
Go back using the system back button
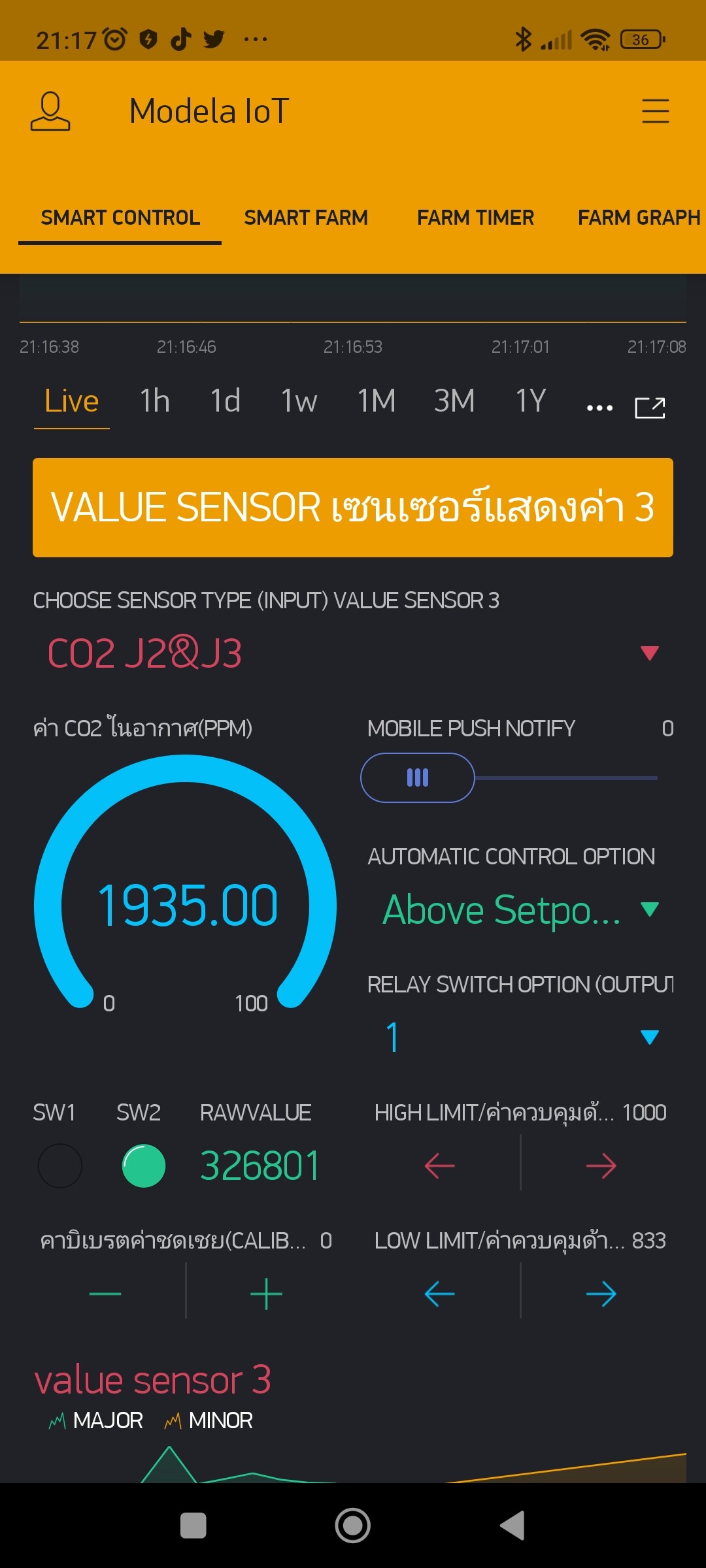pos(513,1526)
